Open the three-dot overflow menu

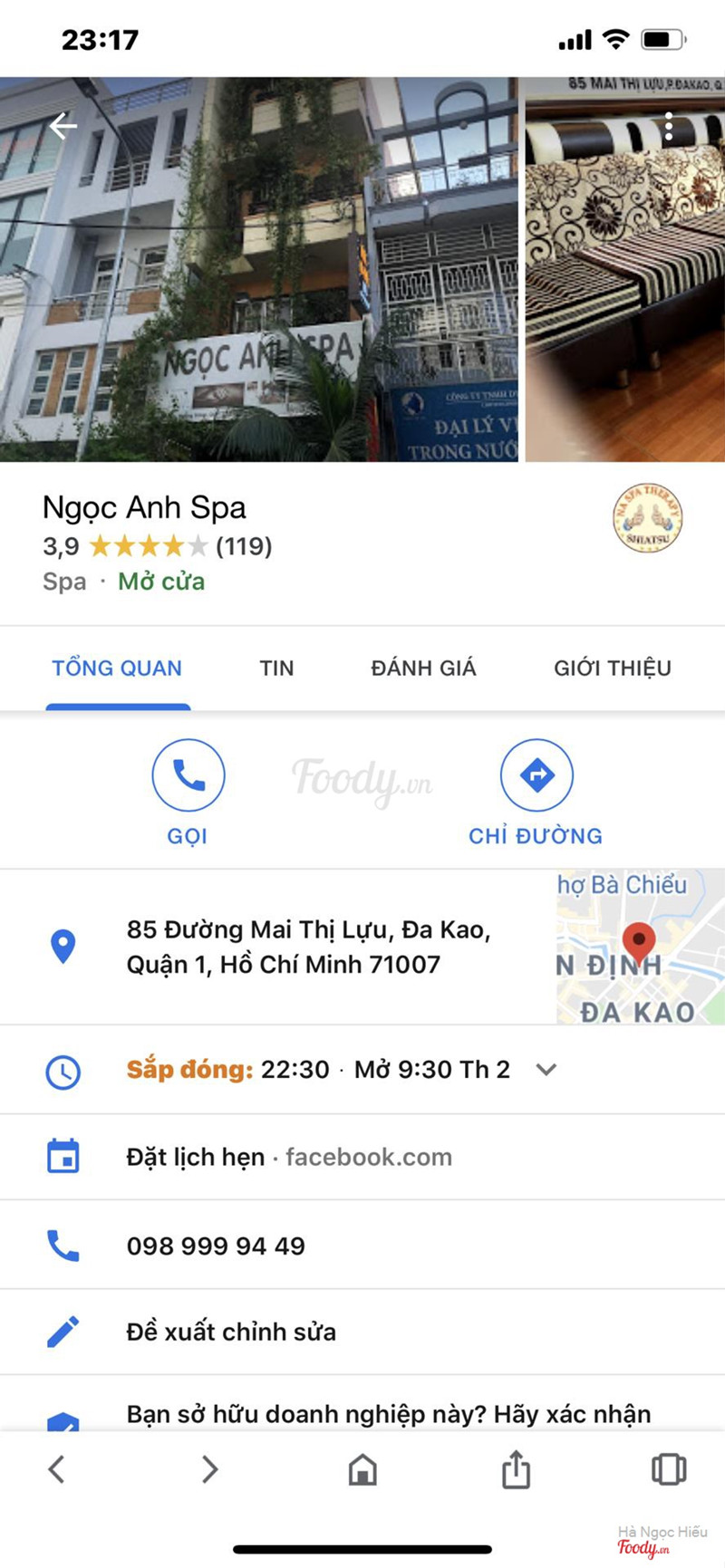click(669, 127)
